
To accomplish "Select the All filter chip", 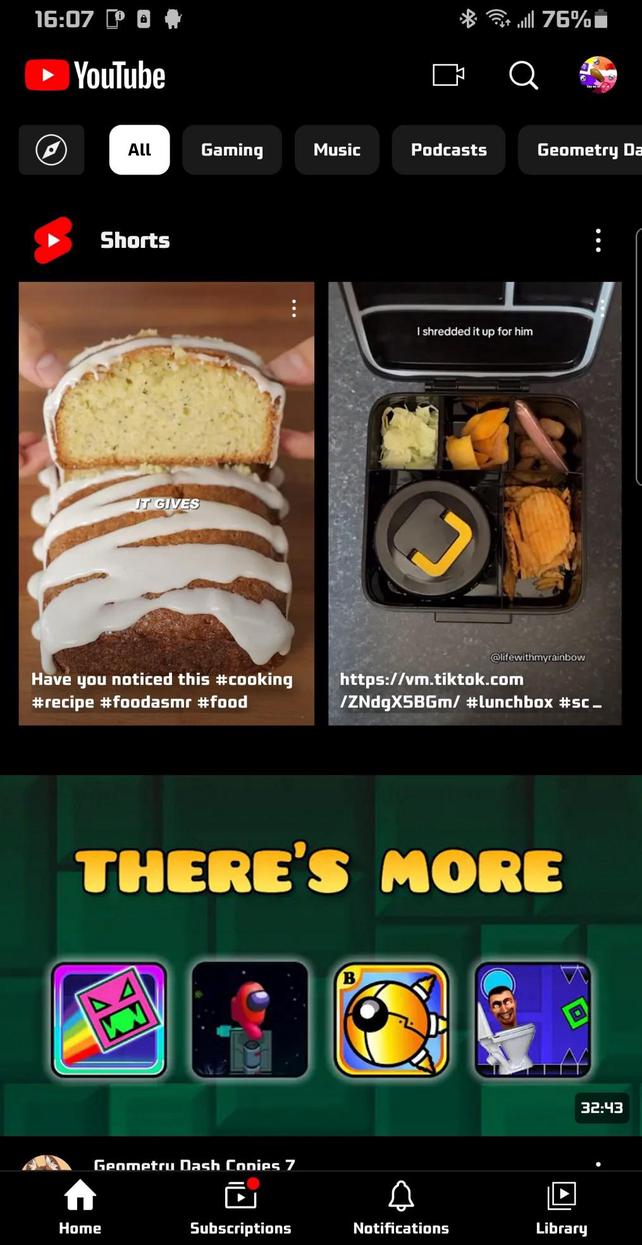I will coord(139,150).
